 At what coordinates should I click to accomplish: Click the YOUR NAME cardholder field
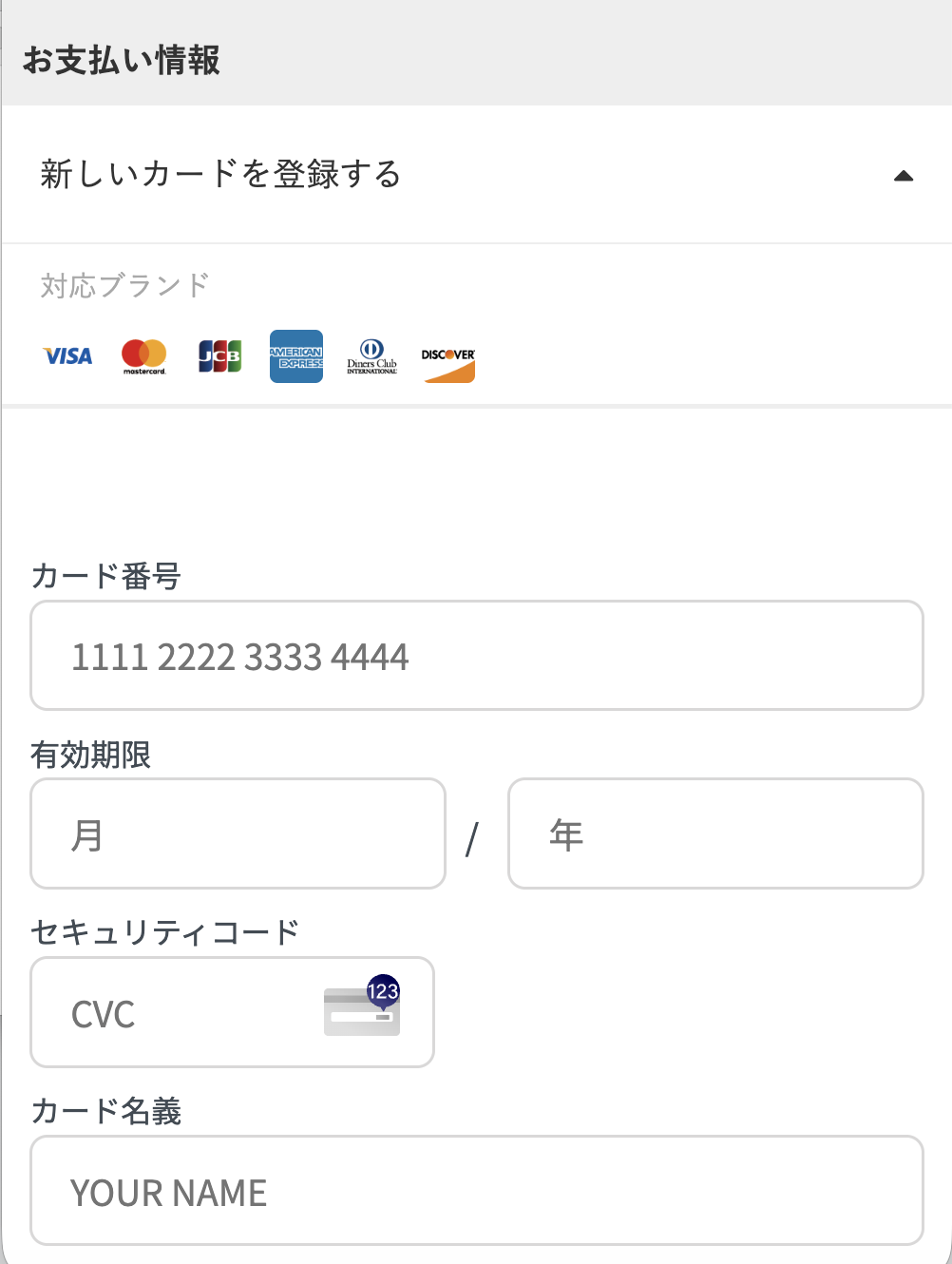pyautogui.click(x=475, y=1191)
